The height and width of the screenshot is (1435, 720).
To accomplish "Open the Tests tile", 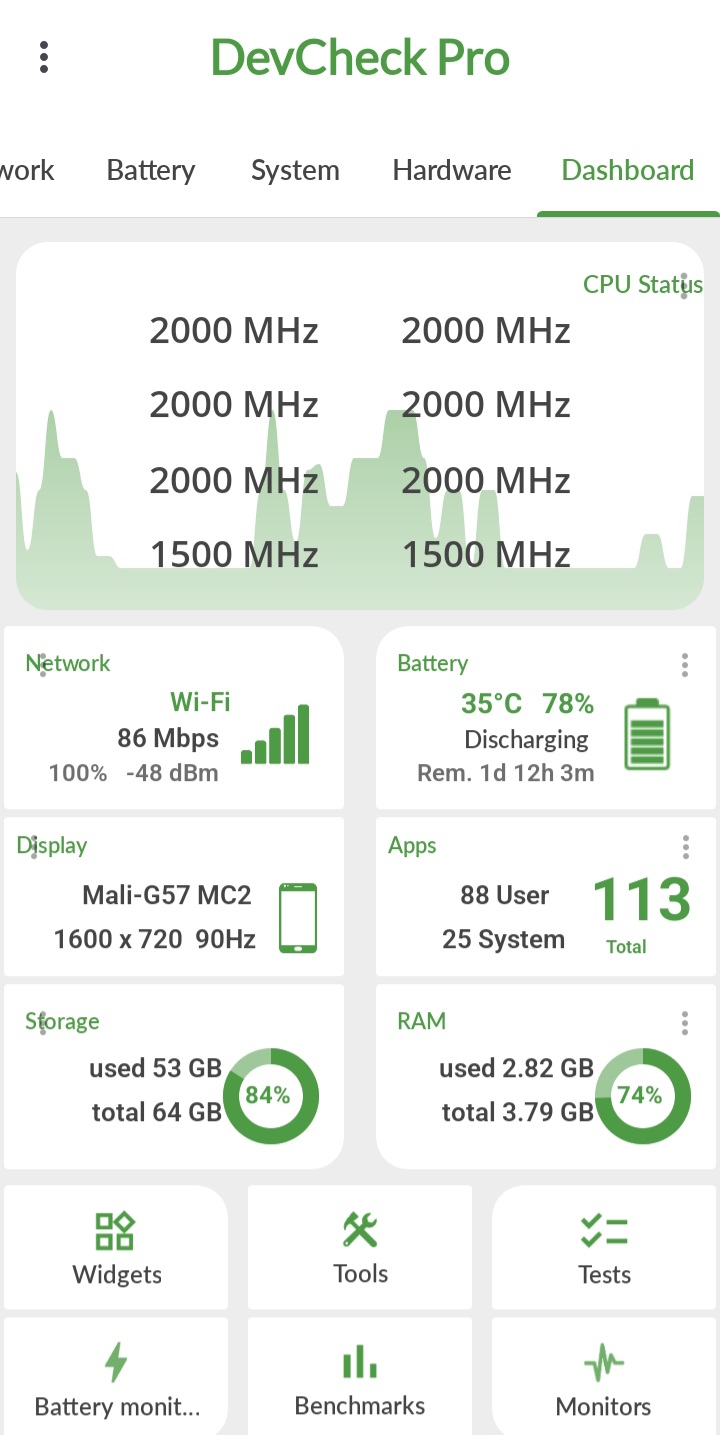I will (x=604, y=1248).
